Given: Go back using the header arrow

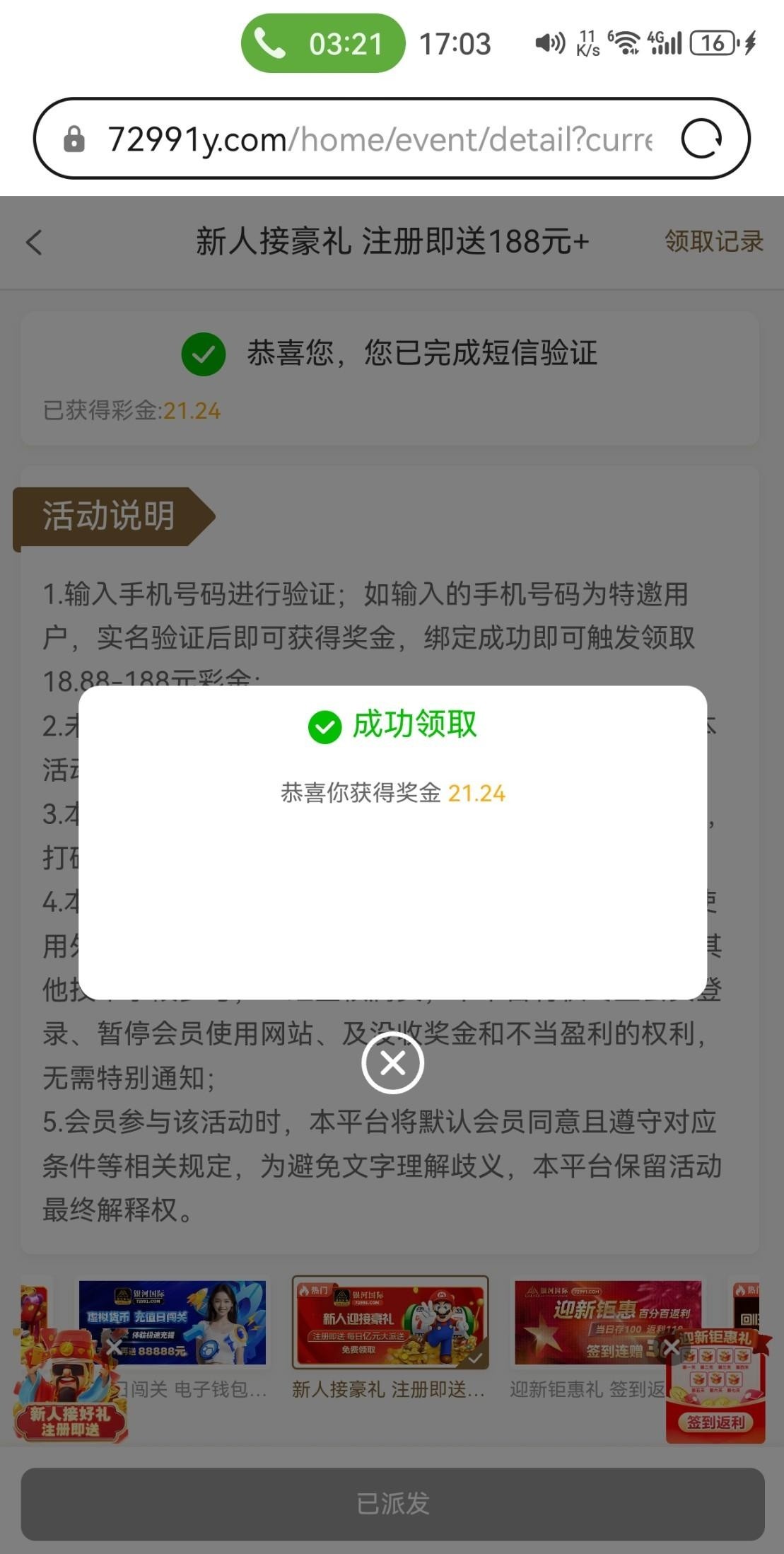Looking at the screenshot, I should tap(34, 243).
